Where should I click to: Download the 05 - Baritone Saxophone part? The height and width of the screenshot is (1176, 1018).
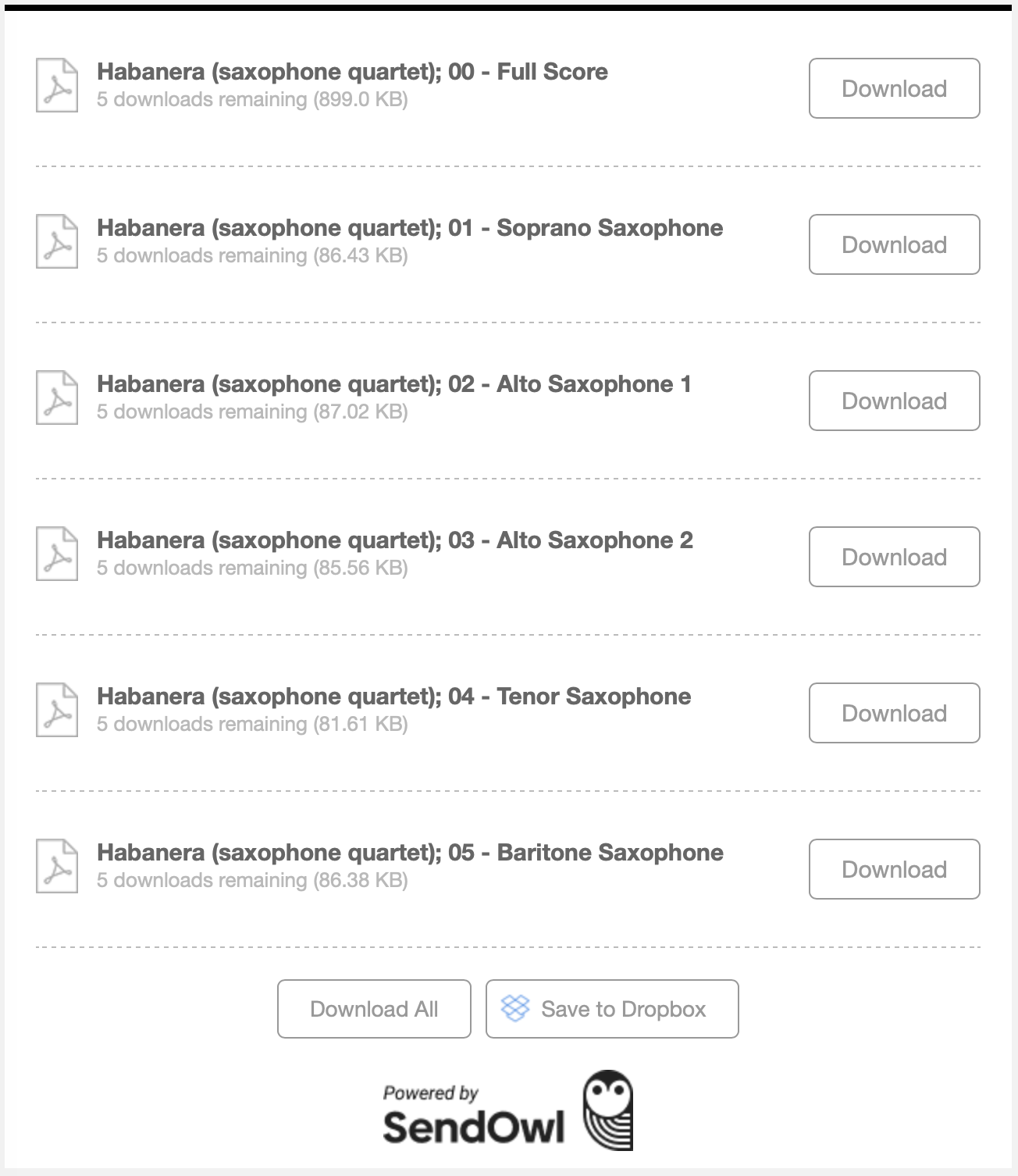pos(894,869)
